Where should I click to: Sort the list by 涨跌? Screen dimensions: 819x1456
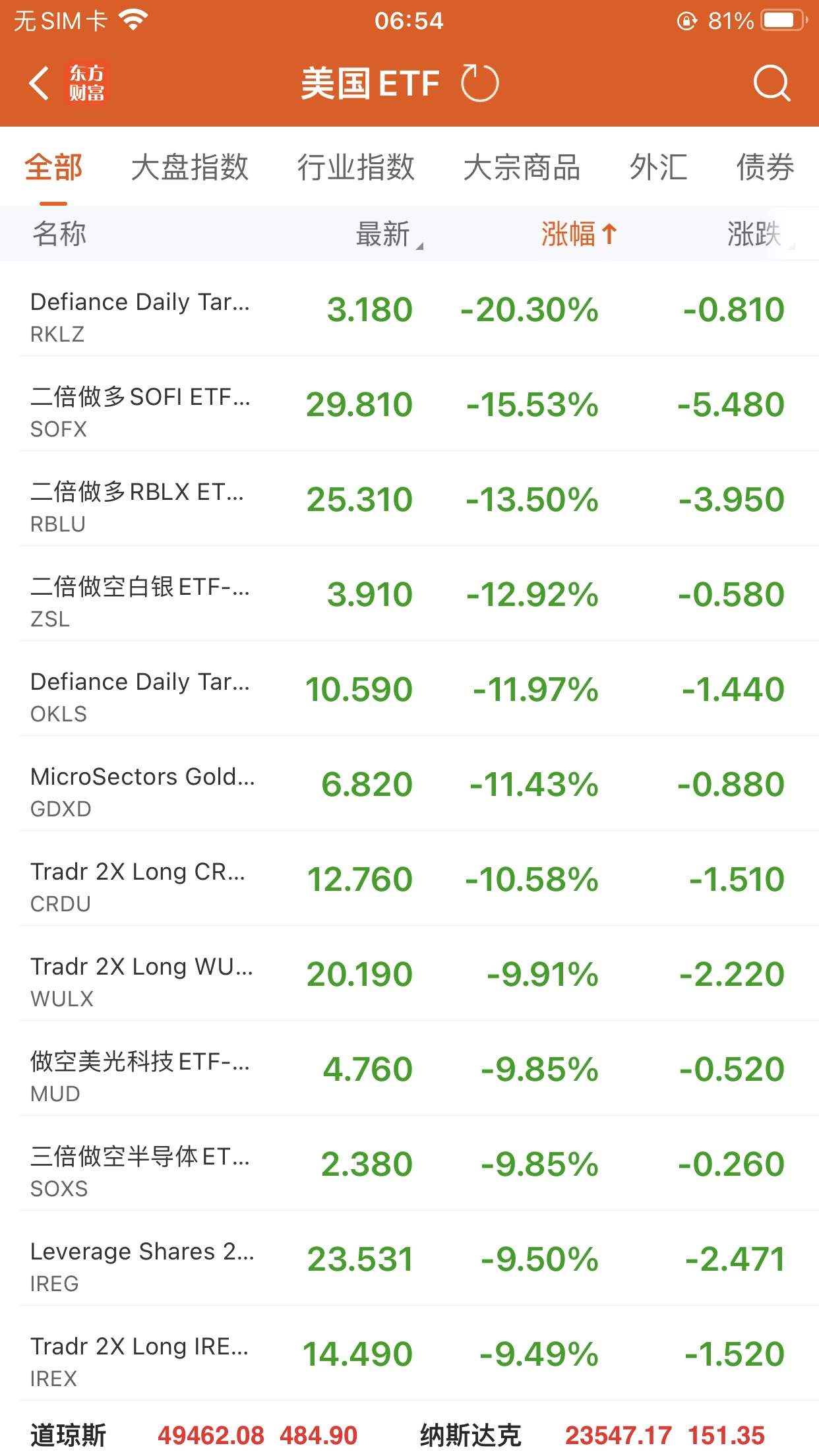[756, 234]
